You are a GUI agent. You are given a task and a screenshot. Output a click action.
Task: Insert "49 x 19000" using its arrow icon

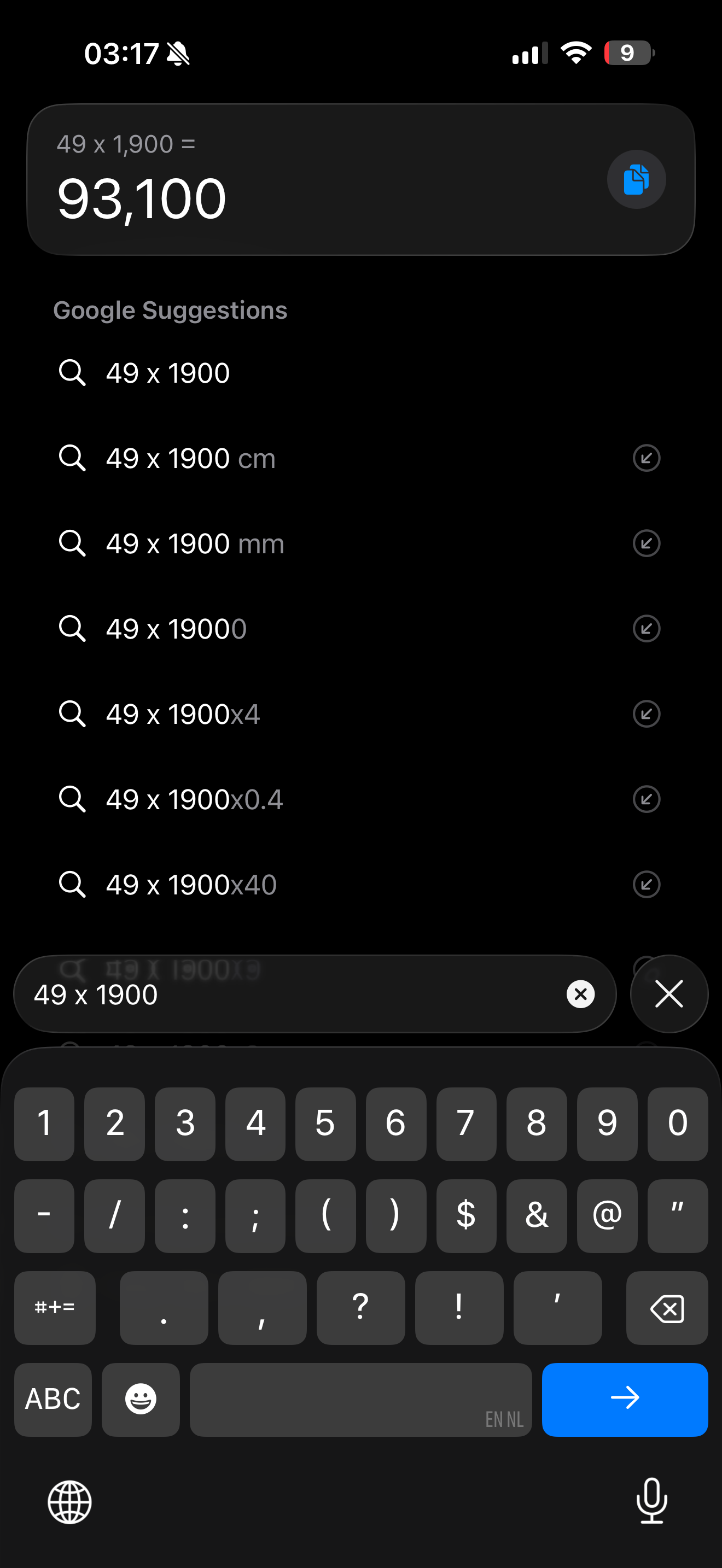pyautogui.click(x=646, y=629)
